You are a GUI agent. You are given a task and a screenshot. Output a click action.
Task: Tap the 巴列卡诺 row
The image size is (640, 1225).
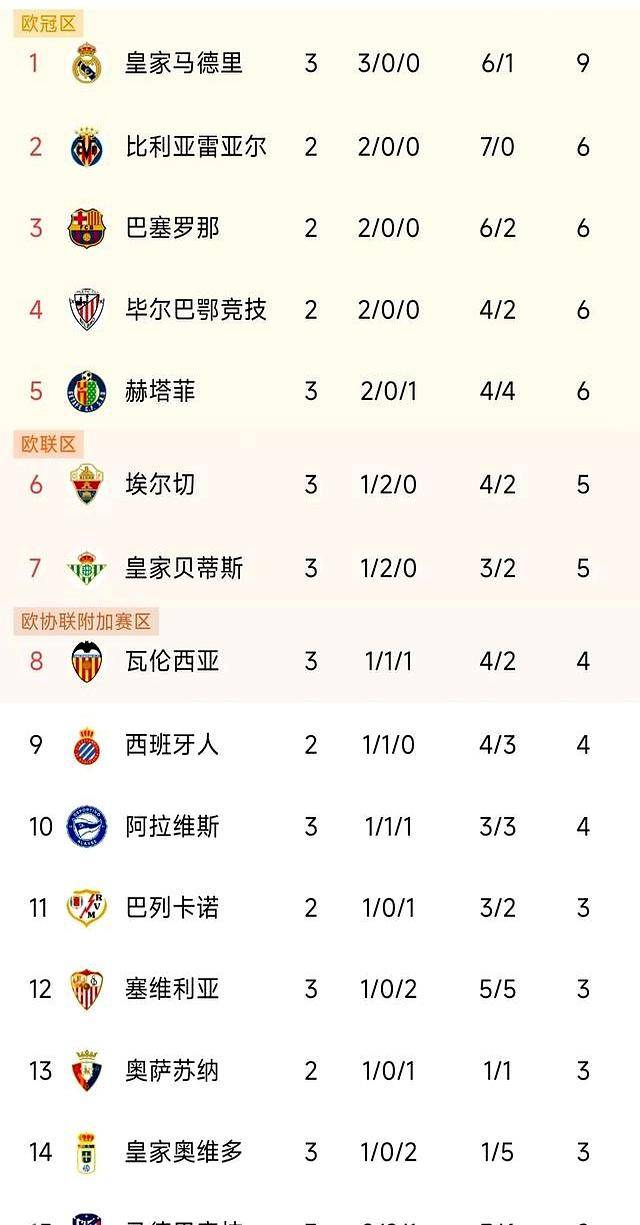[x=320, y=908]
